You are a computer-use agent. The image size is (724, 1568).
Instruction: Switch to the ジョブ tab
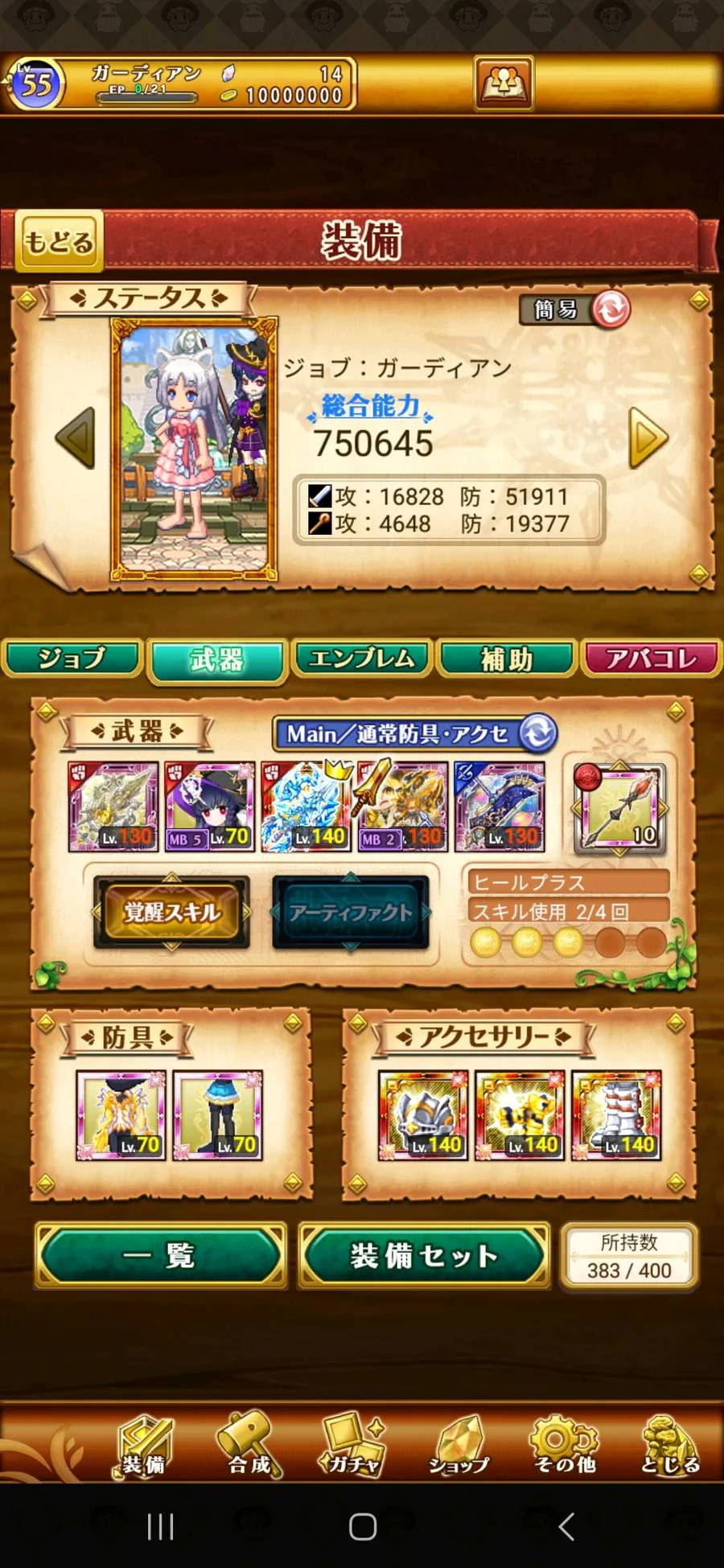pyautogui.click(x=72, y=659)
